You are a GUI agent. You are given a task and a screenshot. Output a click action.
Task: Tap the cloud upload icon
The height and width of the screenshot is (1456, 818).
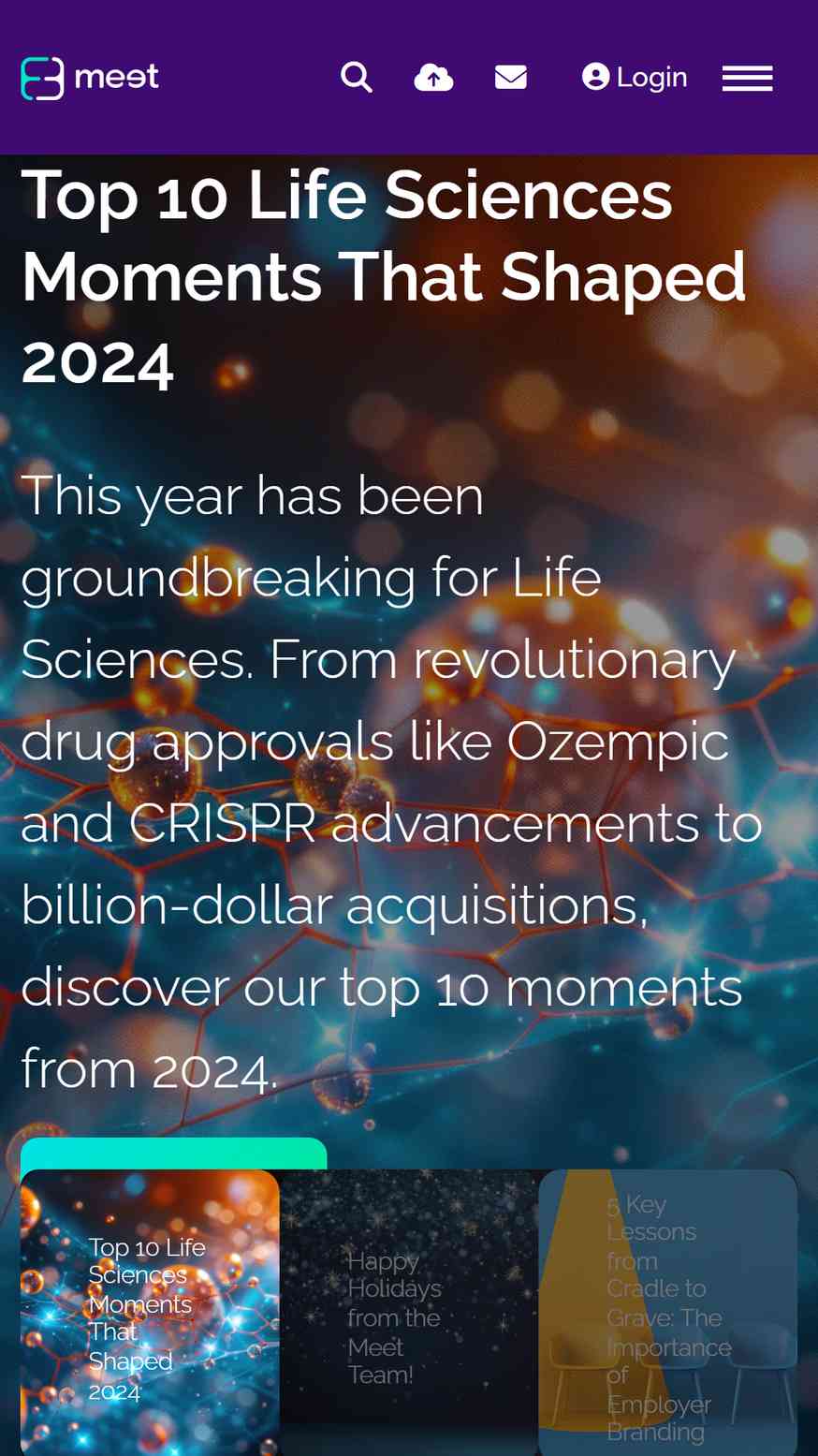coord(433,78)
